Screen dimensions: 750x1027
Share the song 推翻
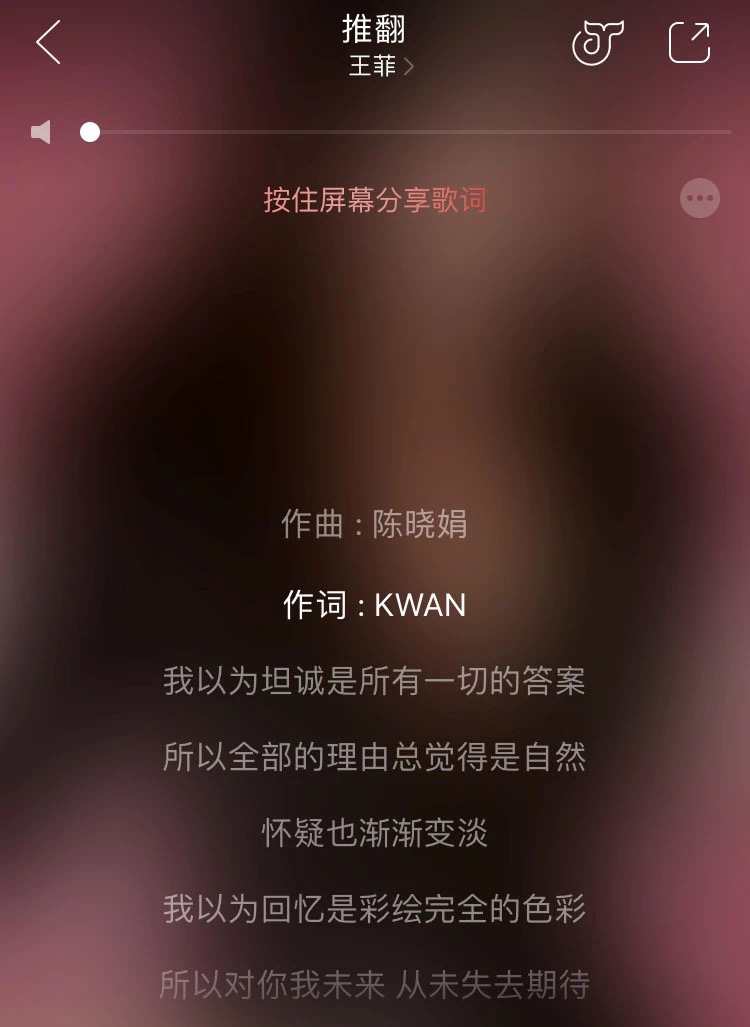point(689,43)
